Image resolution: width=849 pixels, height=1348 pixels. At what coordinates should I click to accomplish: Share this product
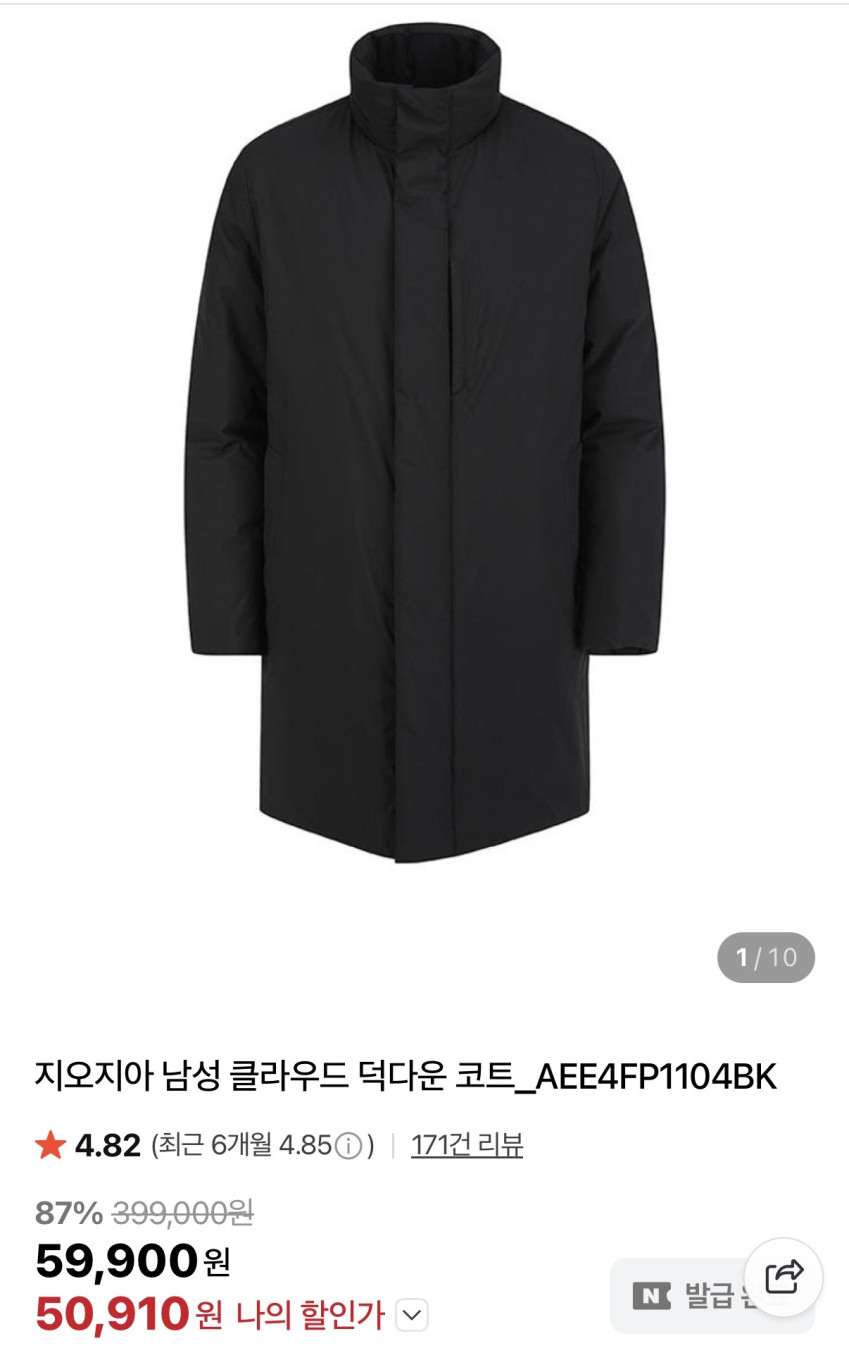[783, 1276]
